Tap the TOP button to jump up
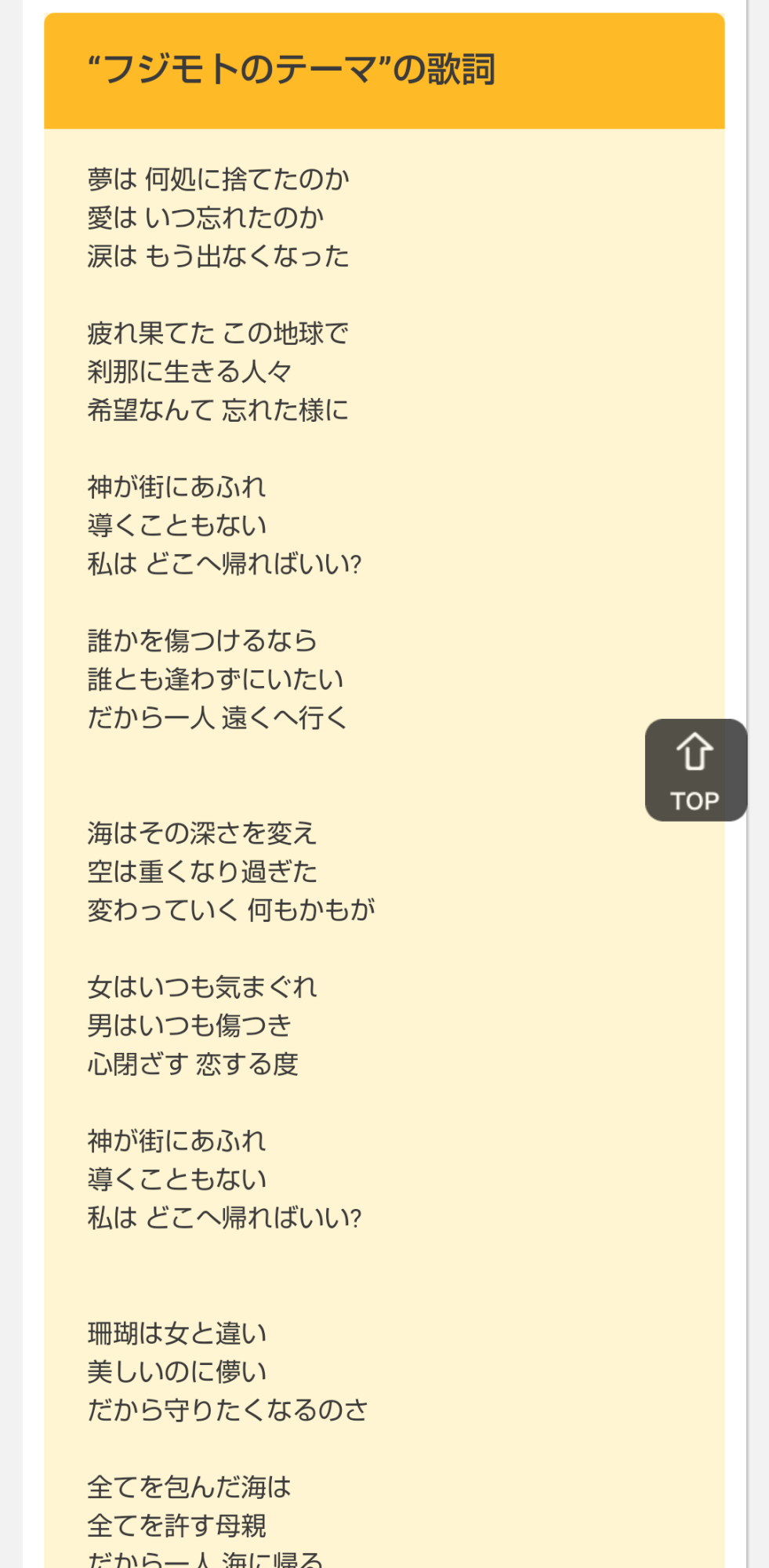Screen dimensions: 769x1568 pyautogui.click(x=695, y=770)
